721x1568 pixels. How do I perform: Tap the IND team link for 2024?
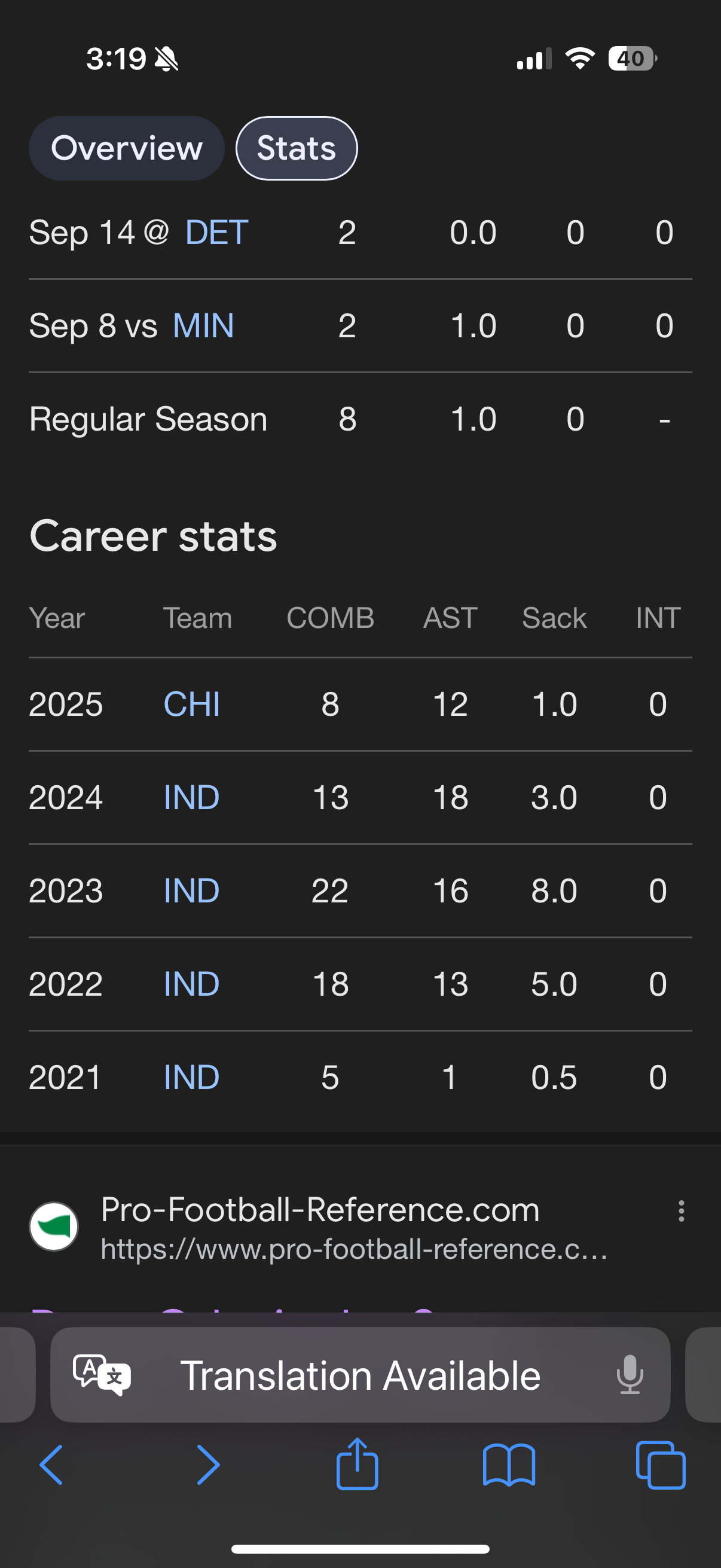click(x=192, y=797)
